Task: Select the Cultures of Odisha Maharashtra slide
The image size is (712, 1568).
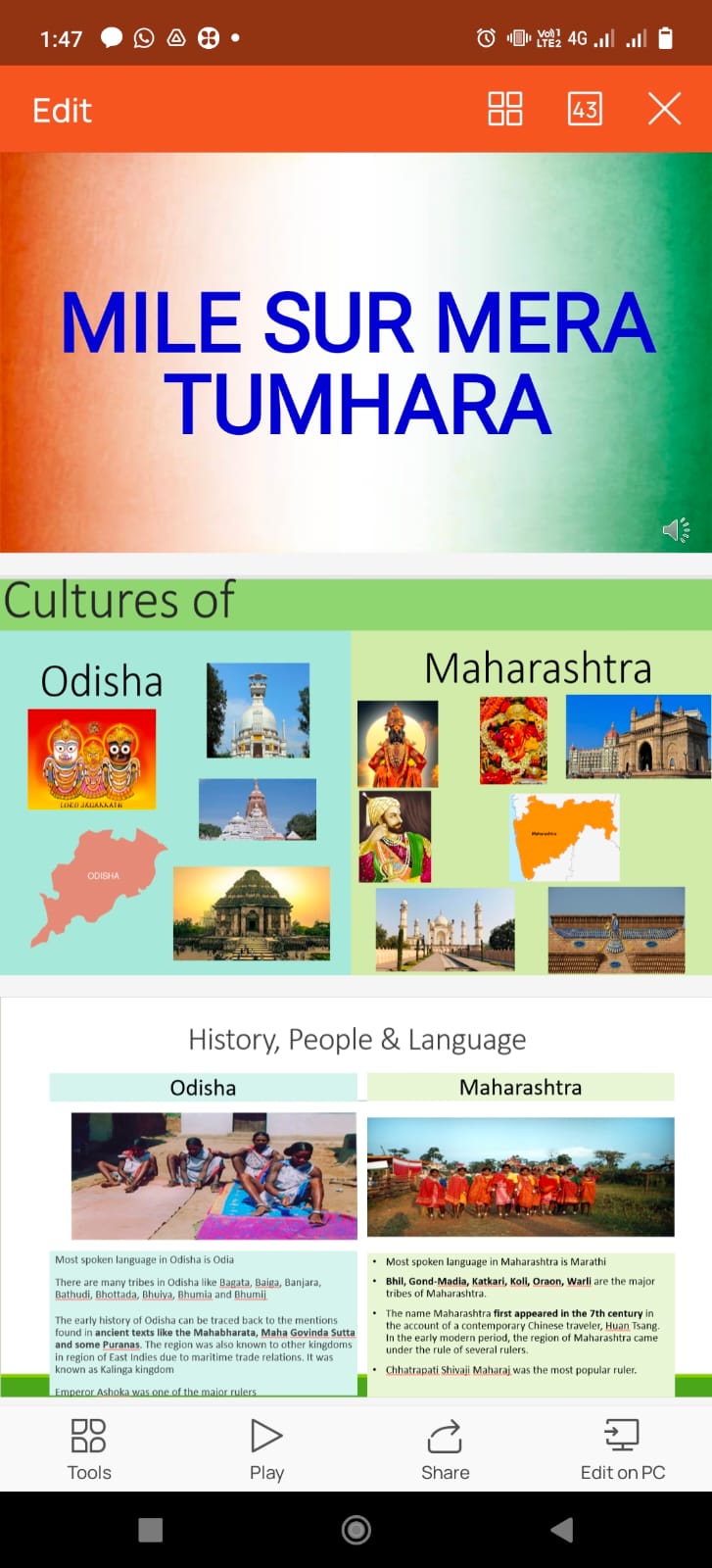Action: 356,777
